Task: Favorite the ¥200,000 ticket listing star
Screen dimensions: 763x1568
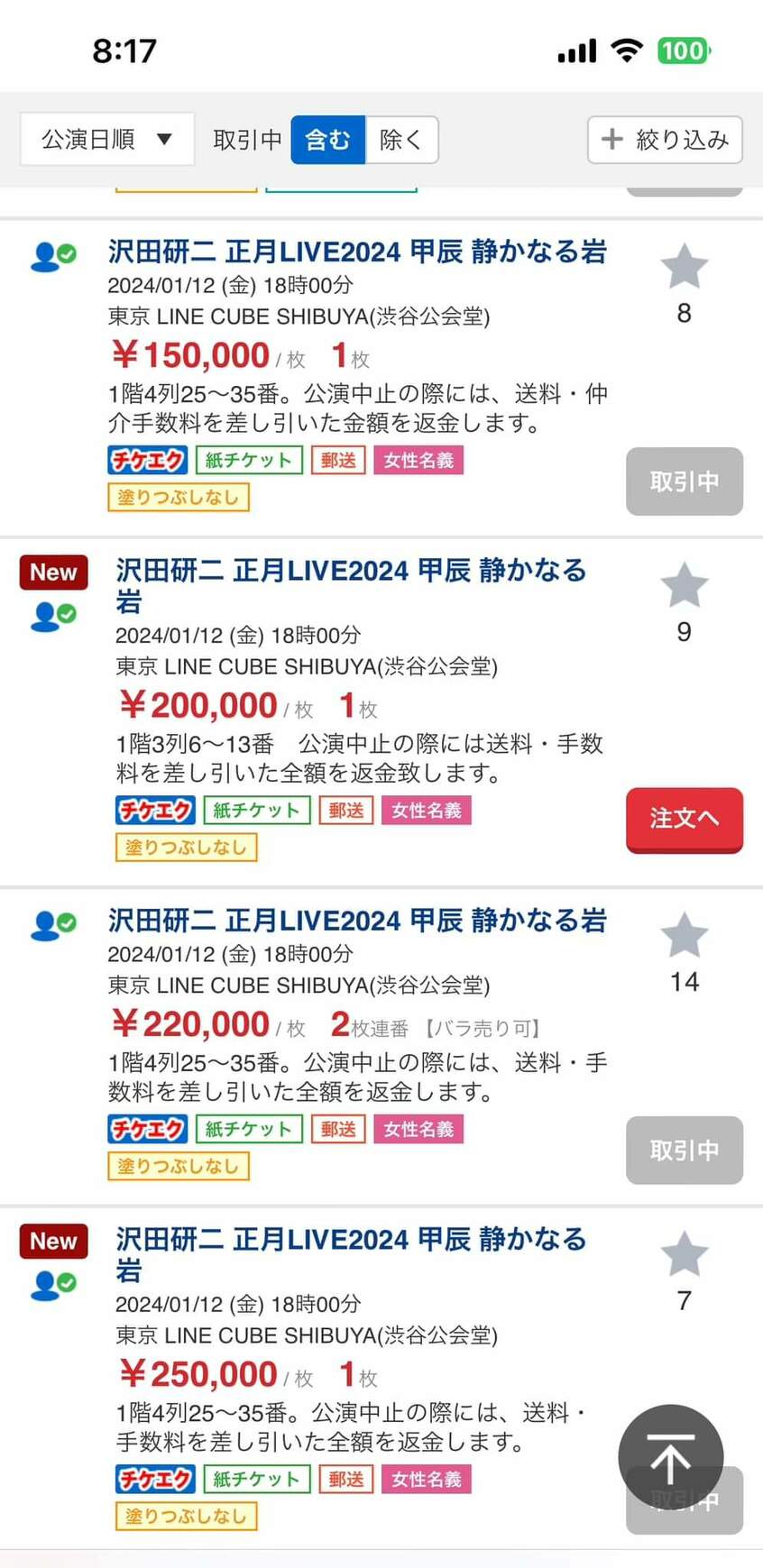Action: pos(685,585)
